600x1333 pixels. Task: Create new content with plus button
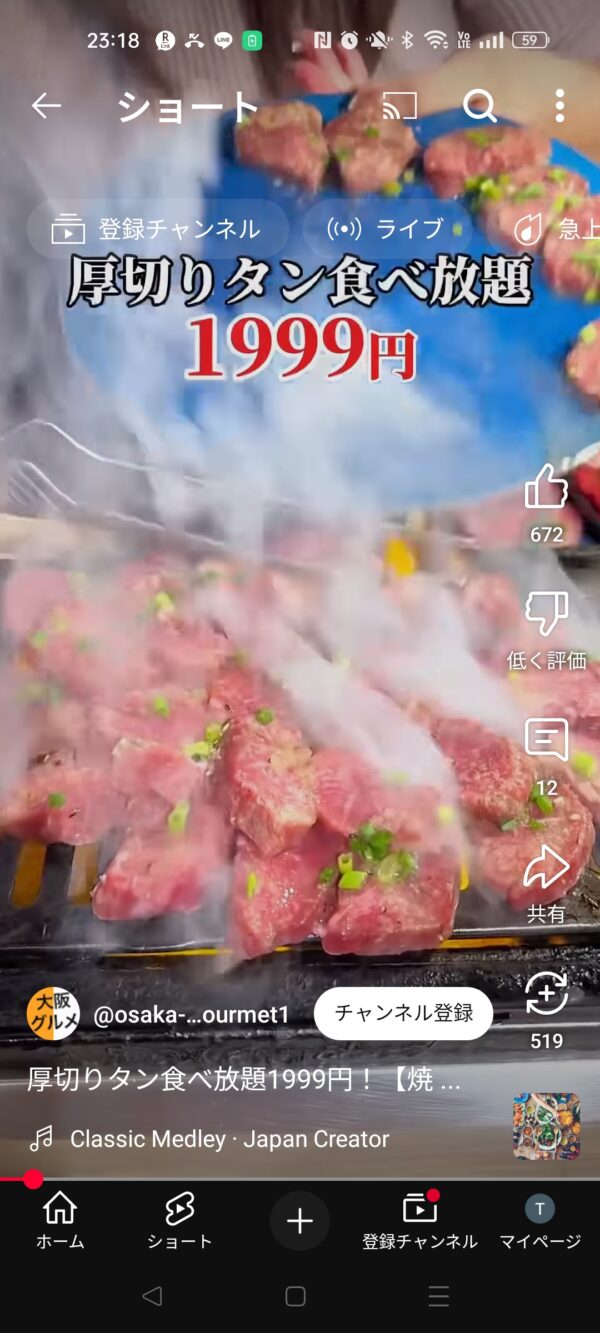300,1221
